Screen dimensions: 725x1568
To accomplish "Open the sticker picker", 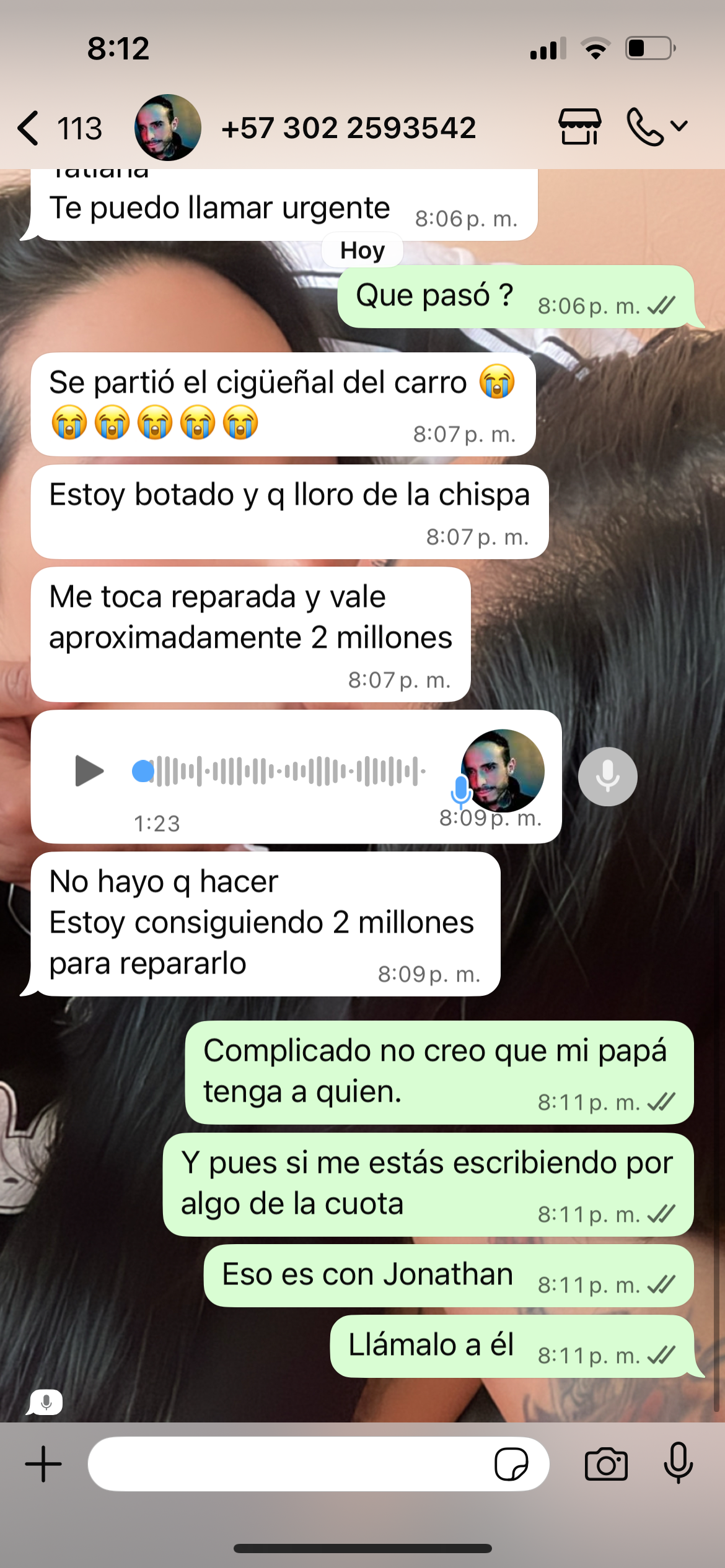I will [511, 1464].
